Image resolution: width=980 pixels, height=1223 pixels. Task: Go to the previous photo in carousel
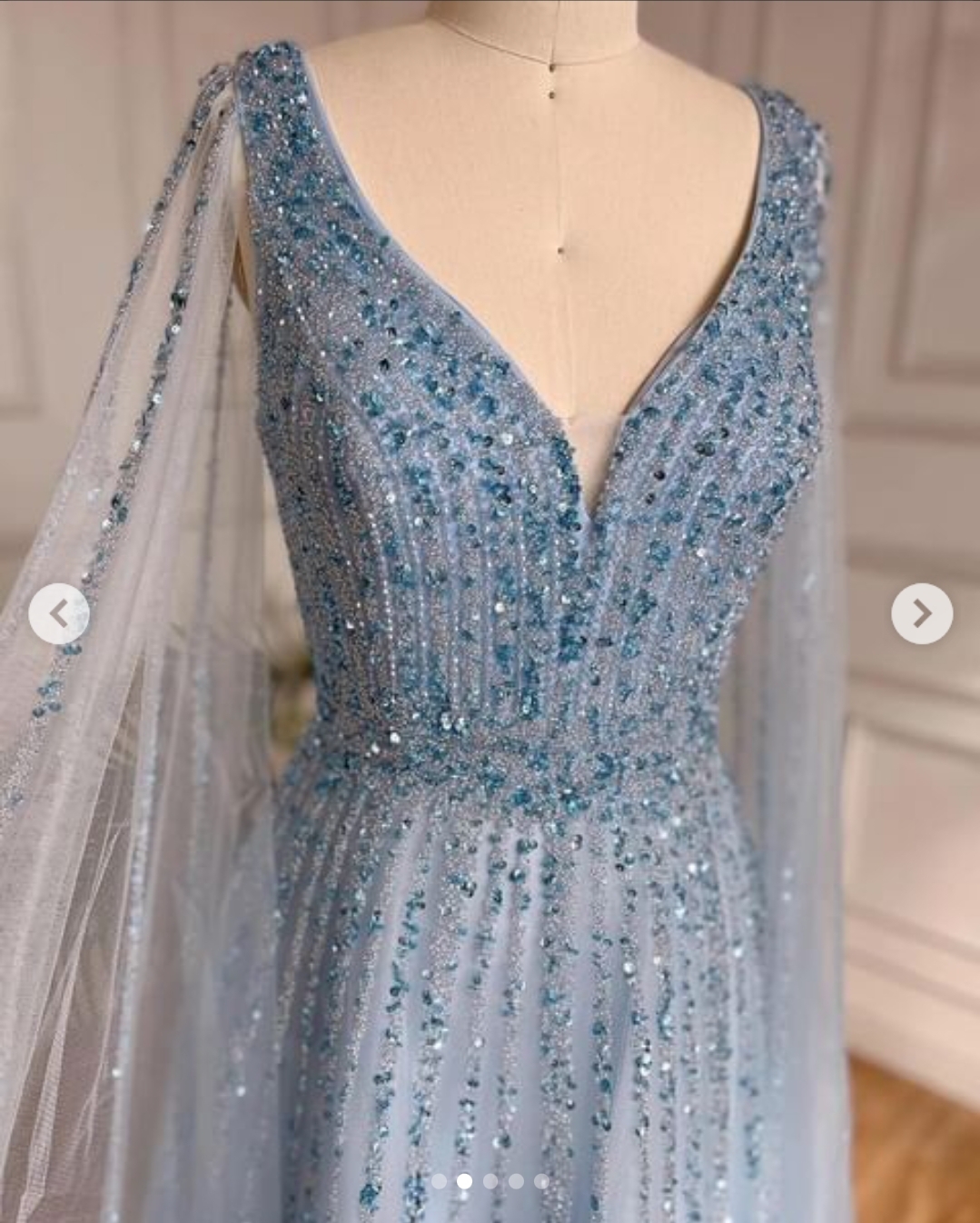pyautogui.click(x=59, y=614)
